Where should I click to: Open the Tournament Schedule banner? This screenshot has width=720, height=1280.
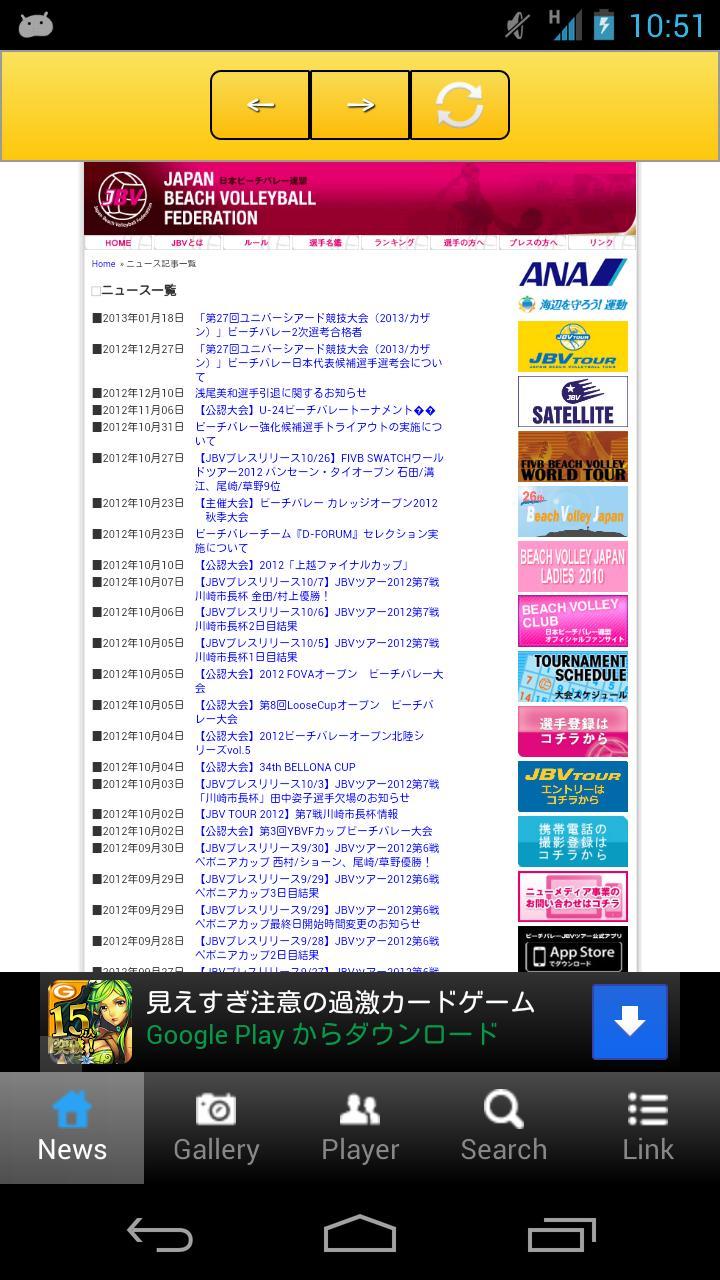click(x=573, y=677)
